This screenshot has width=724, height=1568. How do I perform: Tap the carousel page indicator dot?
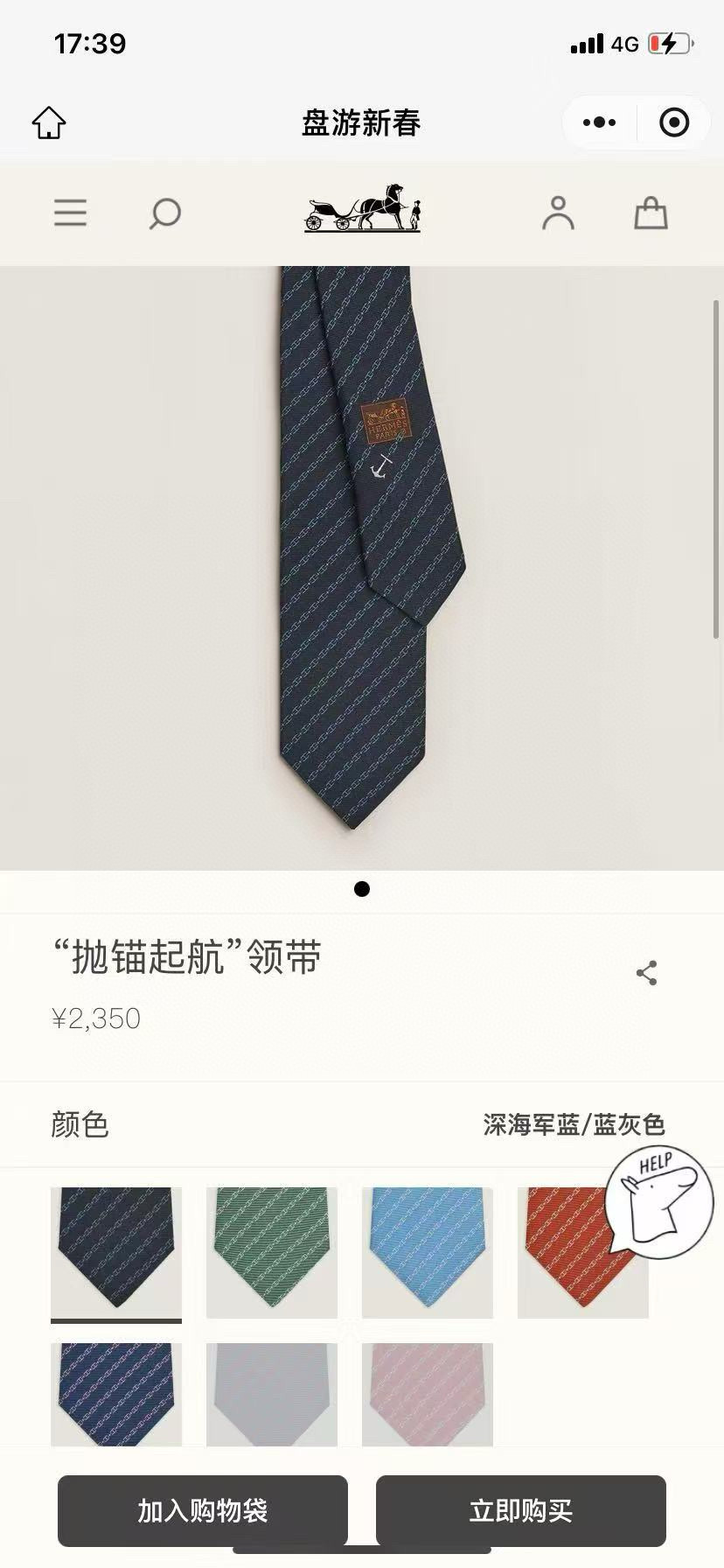[x=362, y=889]
